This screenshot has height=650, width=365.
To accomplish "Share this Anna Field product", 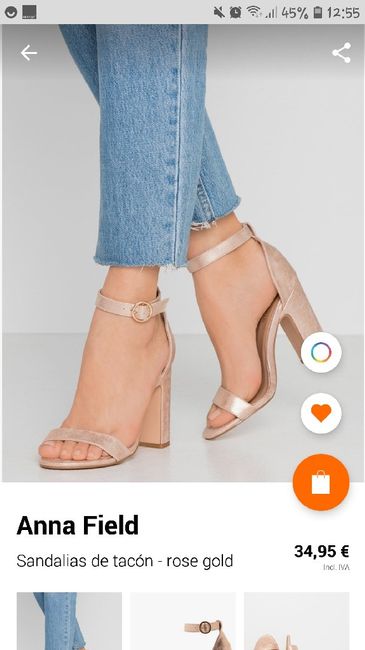I will (341, 53).
